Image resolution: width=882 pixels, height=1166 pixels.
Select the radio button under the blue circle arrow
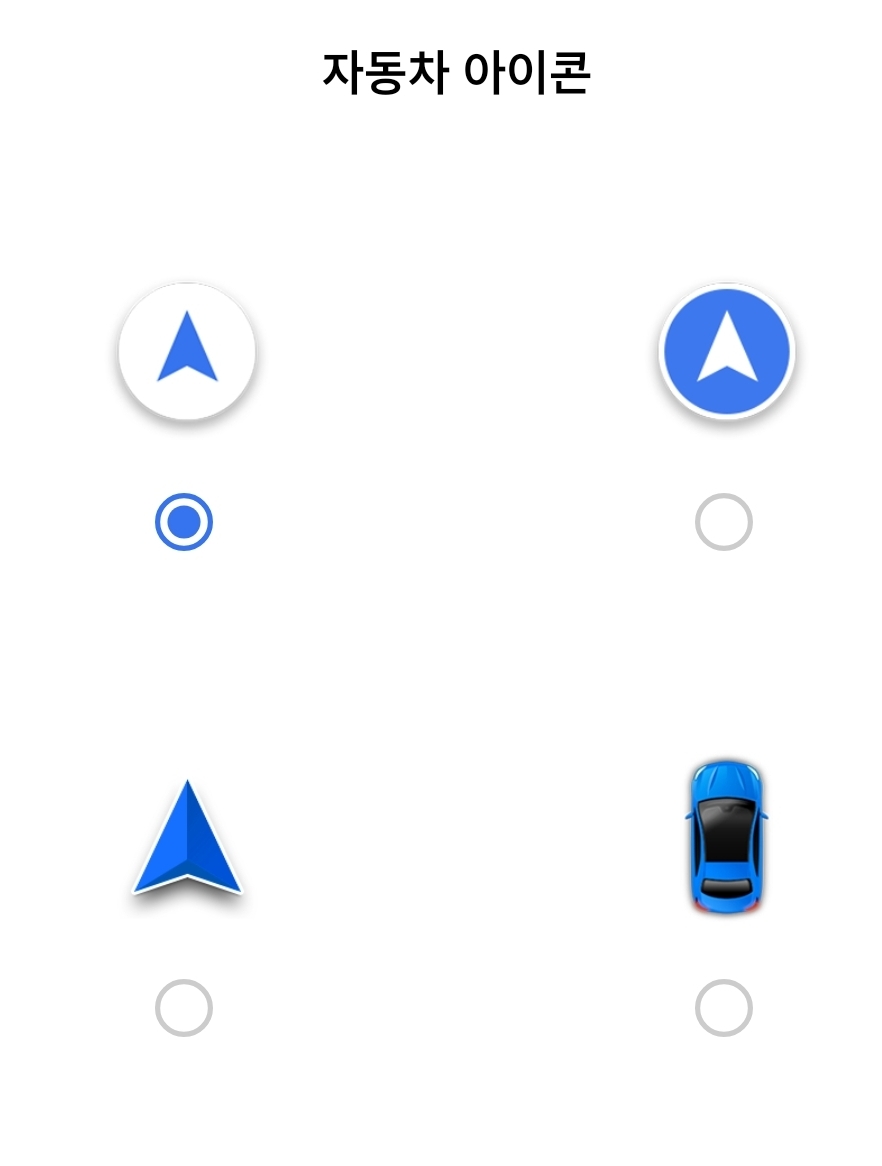pos(724,522)
